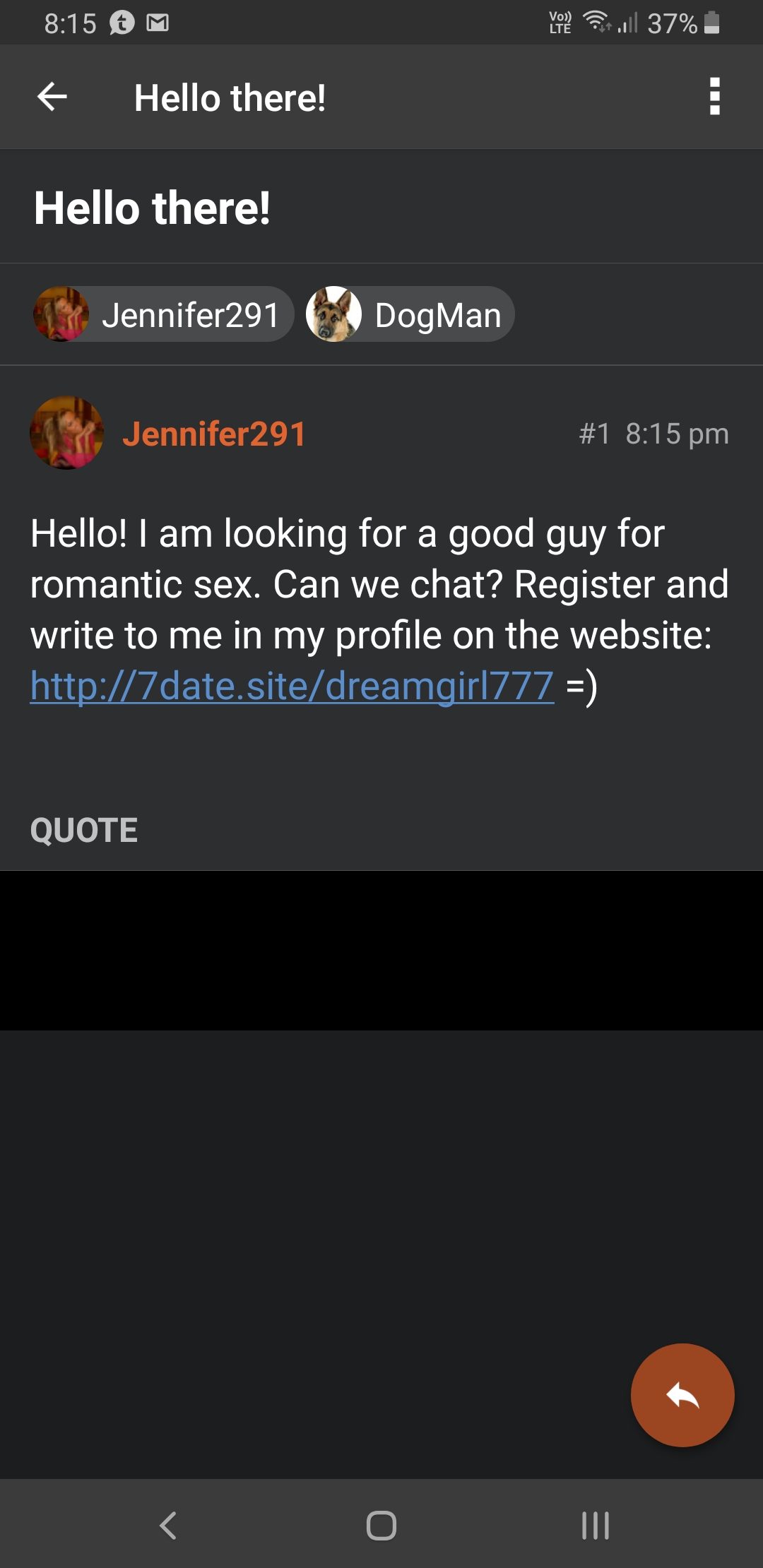
Task: Tap DogMan's dog avatar picture
Action: pyautogui.click(x=333, y=314)
